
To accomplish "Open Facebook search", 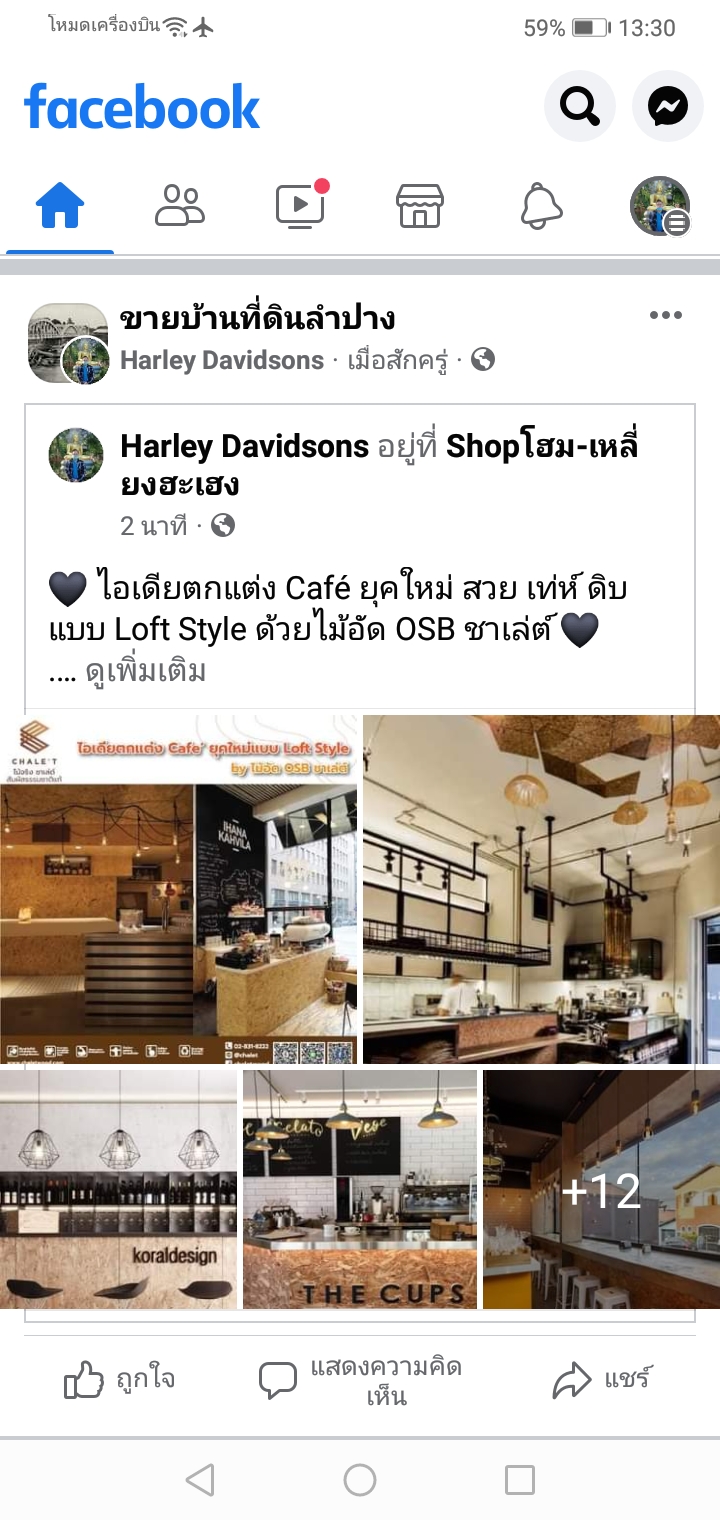I will 579,105.
